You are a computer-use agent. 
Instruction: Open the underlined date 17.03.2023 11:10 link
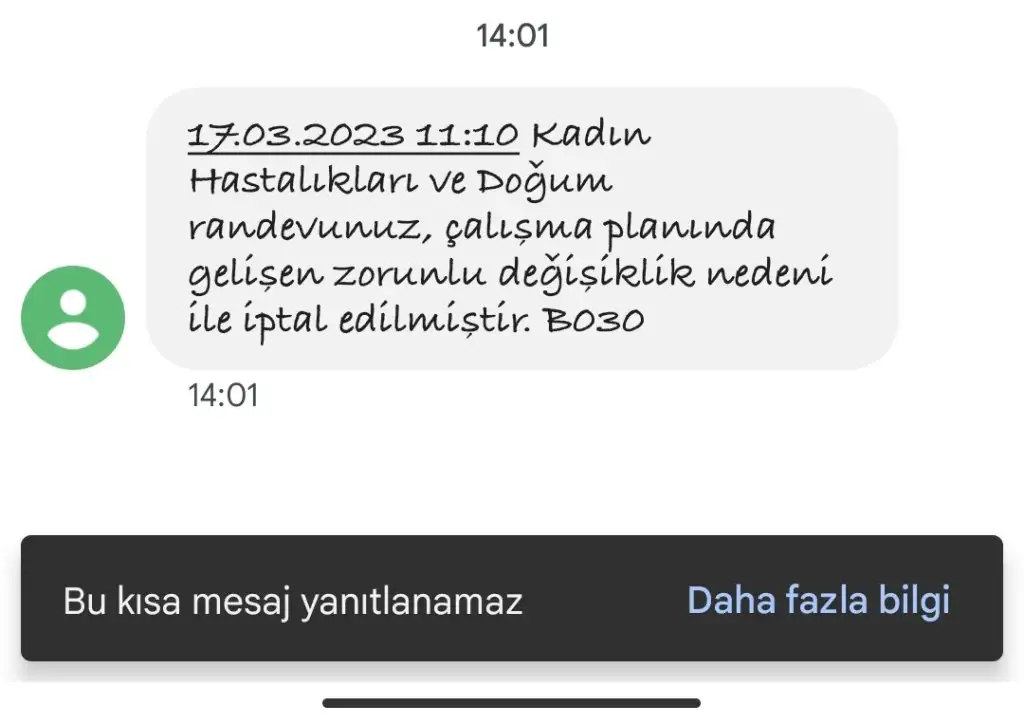point(353,134)
